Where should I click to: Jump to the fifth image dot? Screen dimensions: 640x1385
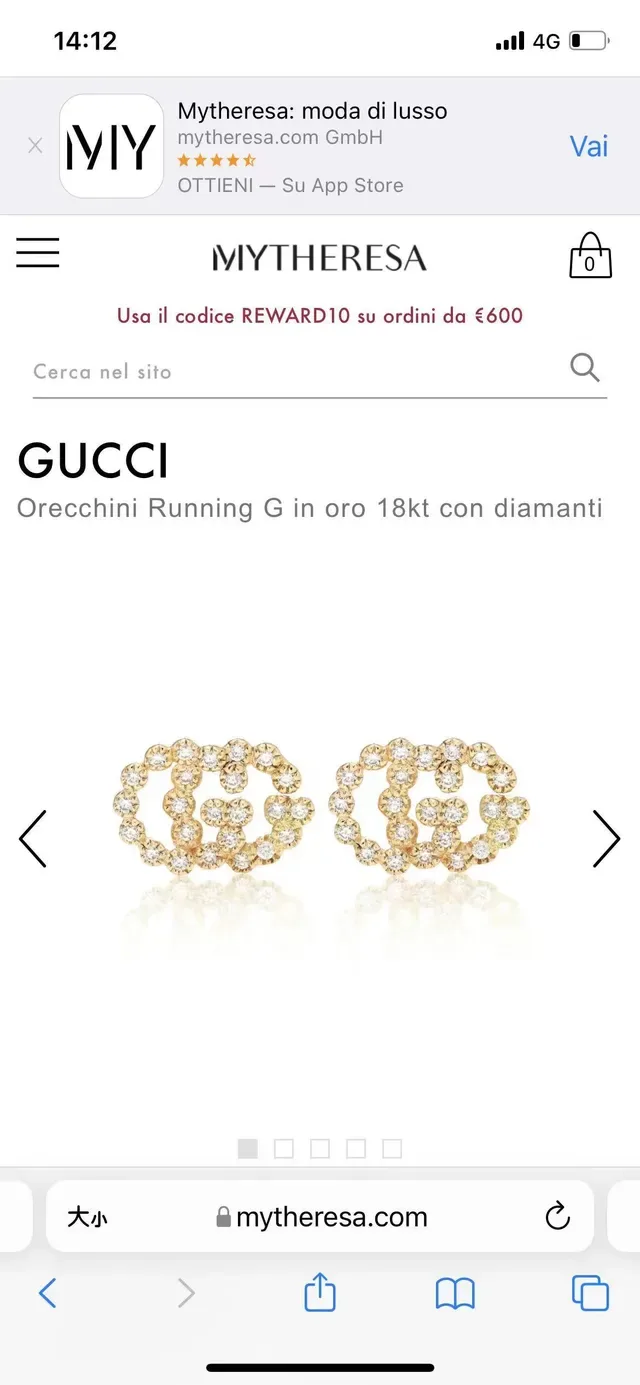coord(392,1149)
